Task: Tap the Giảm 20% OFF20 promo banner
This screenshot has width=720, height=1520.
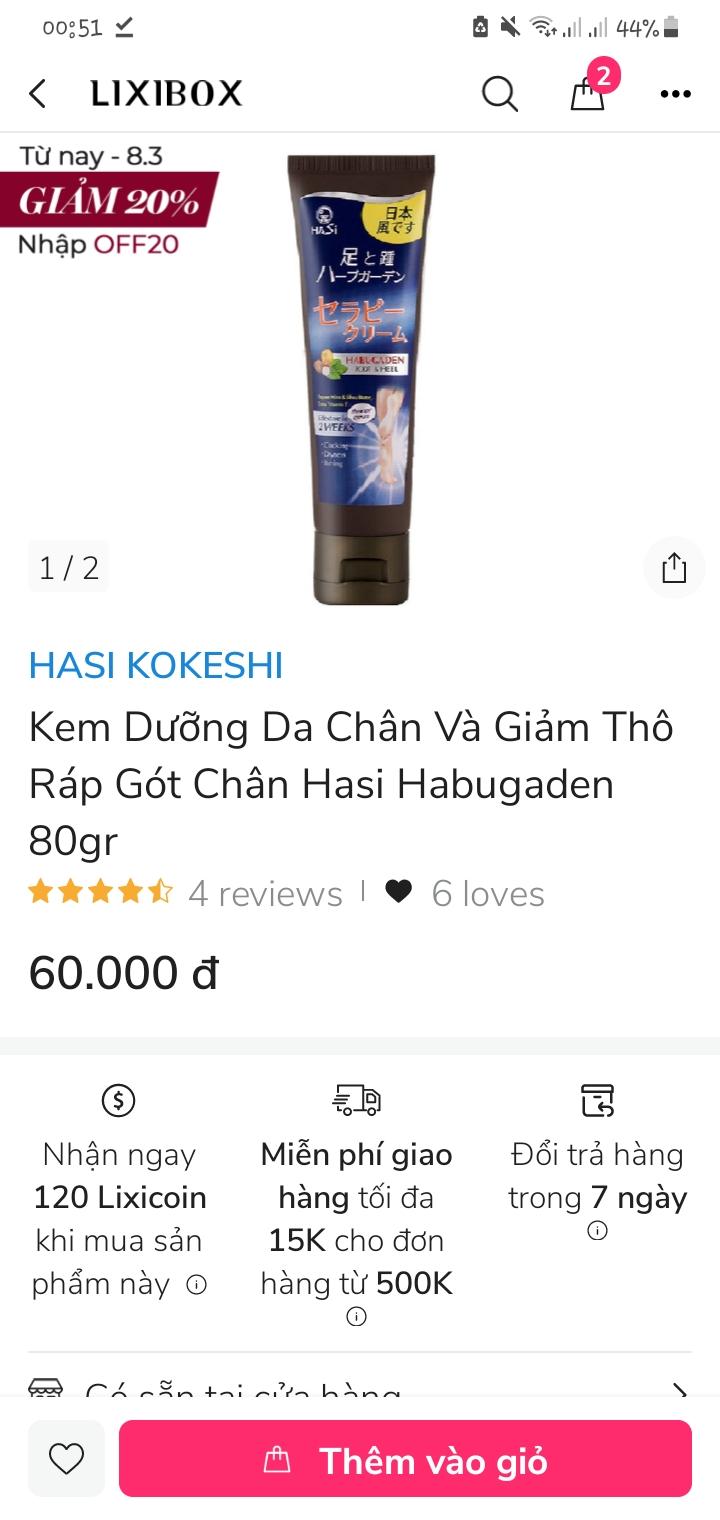Action: (x=108, y=200)
